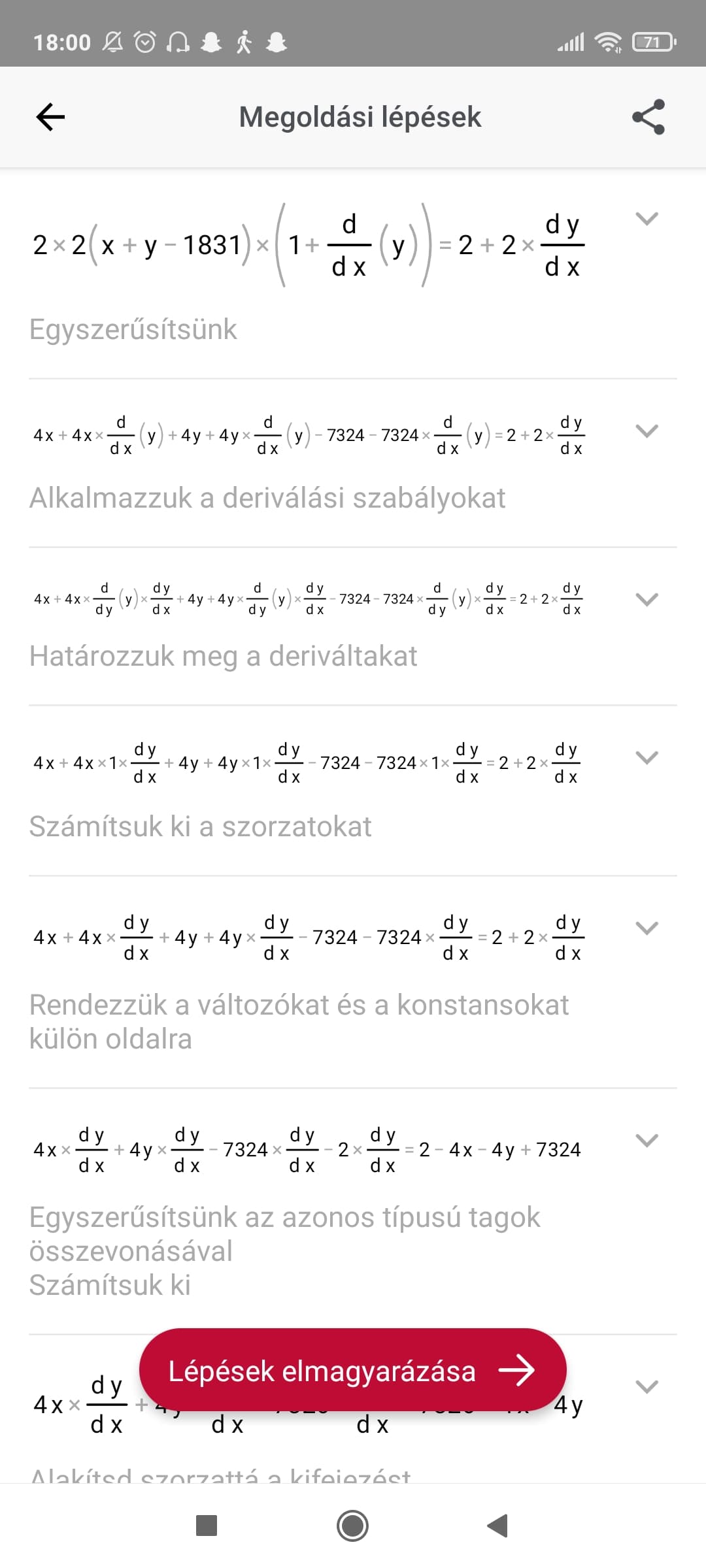The height and width of the screenshot is (1568, 706).
Task: Expand the Számítsuk ki a szorzatokat step
Action: (647, 758)
